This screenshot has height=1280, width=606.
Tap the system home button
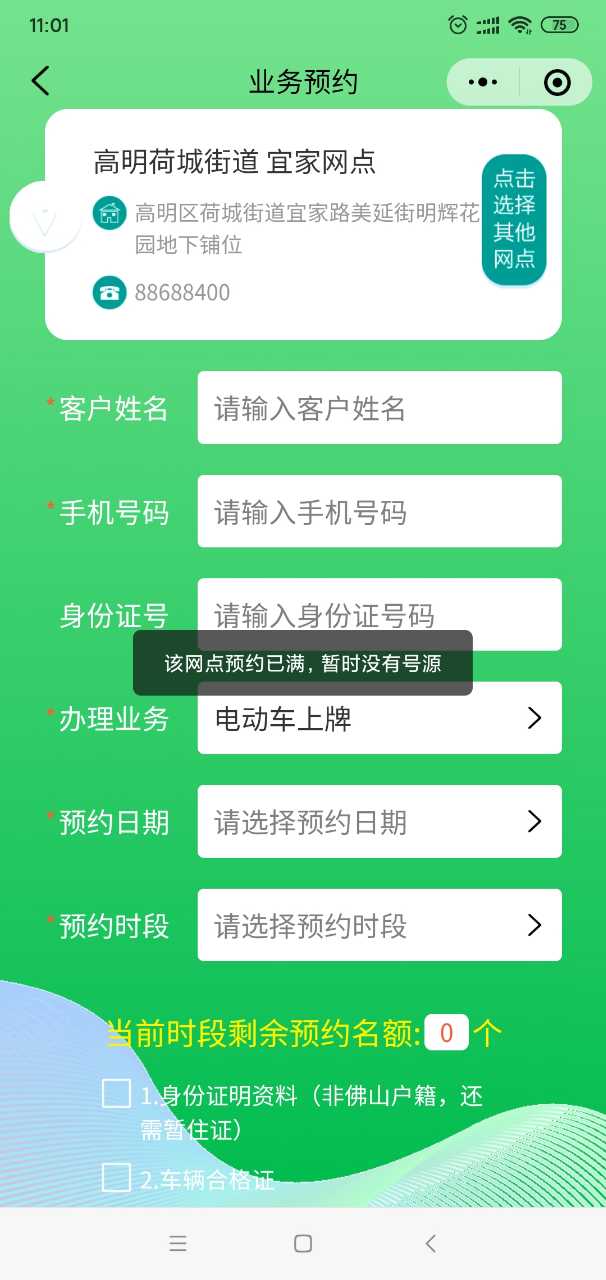[303, 1244]
